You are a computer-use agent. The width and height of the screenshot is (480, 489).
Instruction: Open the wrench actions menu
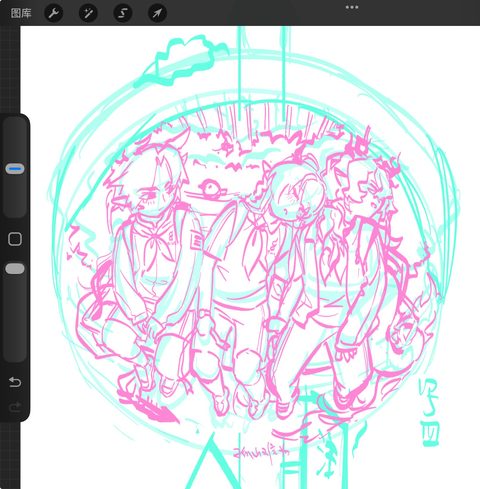[54, 13]
